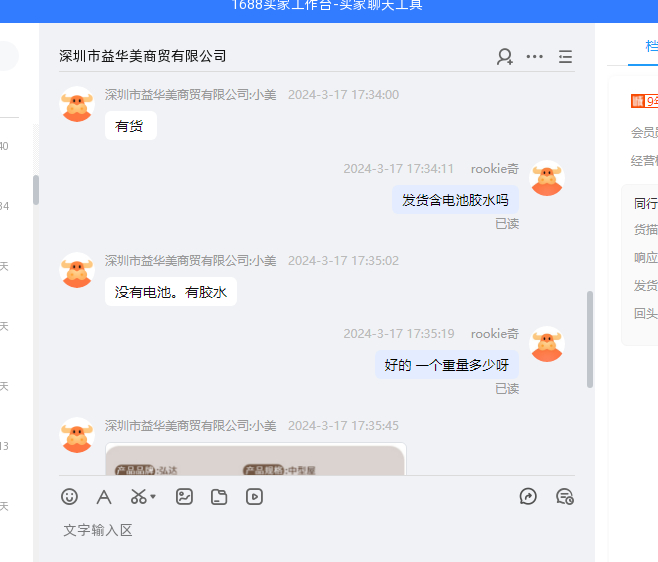Tap rookie奇 avatar beside 发货含电池胶水吗
The width and height of the screenshot is (658, 562).
pyautogui.click(x=546, y=179)
